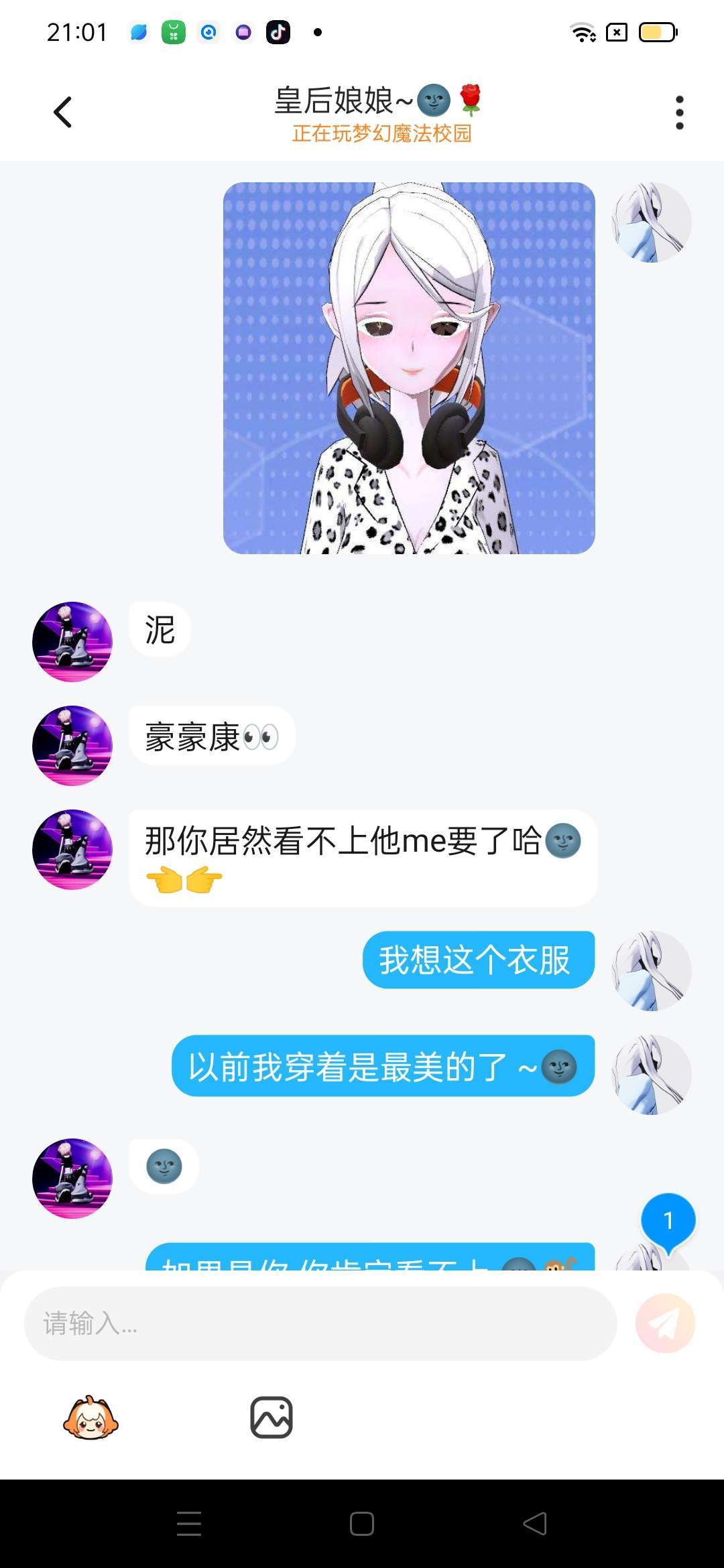Attach a picture from the gallery
Screen dimensions: 724x1568
point(271,1417)
